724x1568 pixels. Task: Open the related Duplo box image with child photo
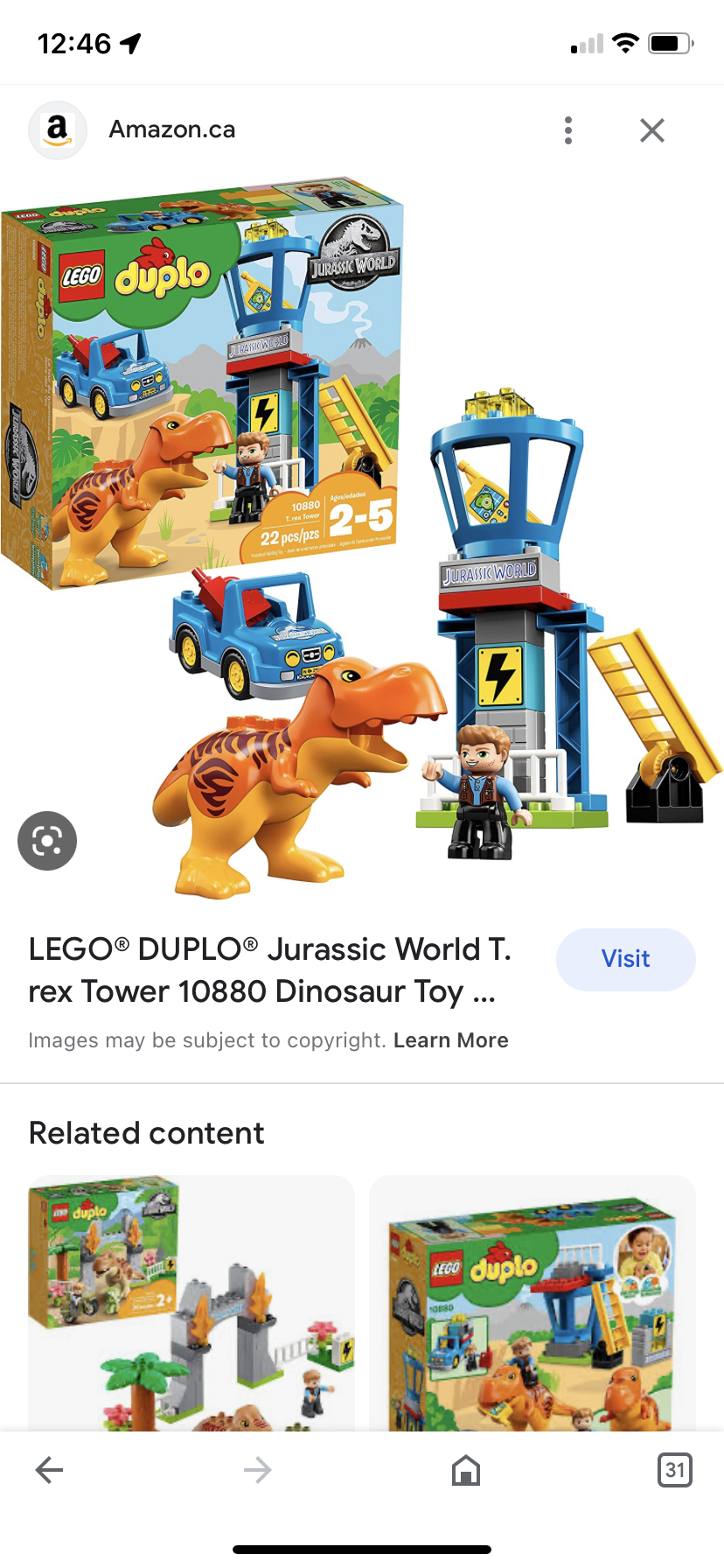[533, 1303]
